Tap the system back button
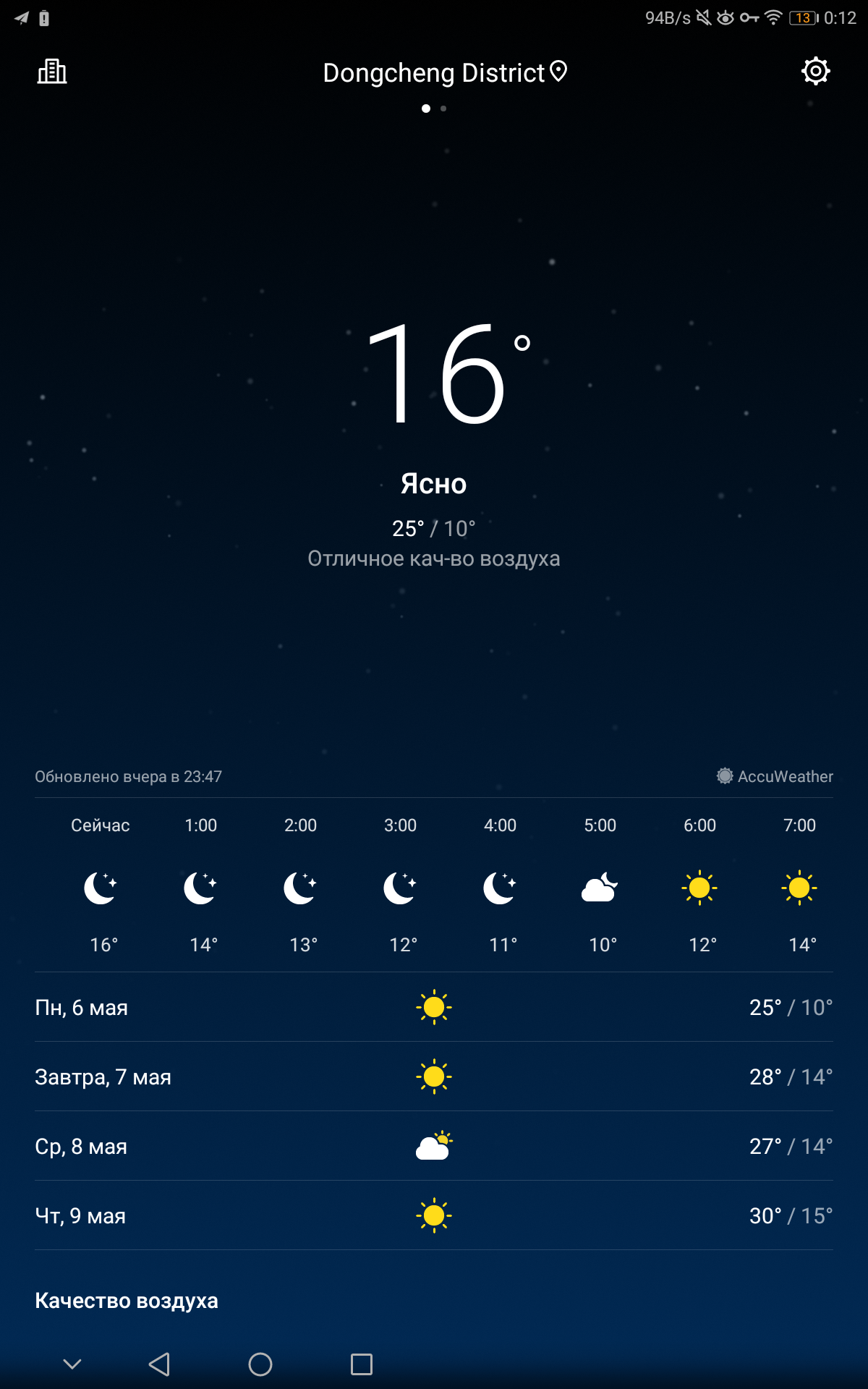The image size is (868, 1389). [x=159, y=1364]
